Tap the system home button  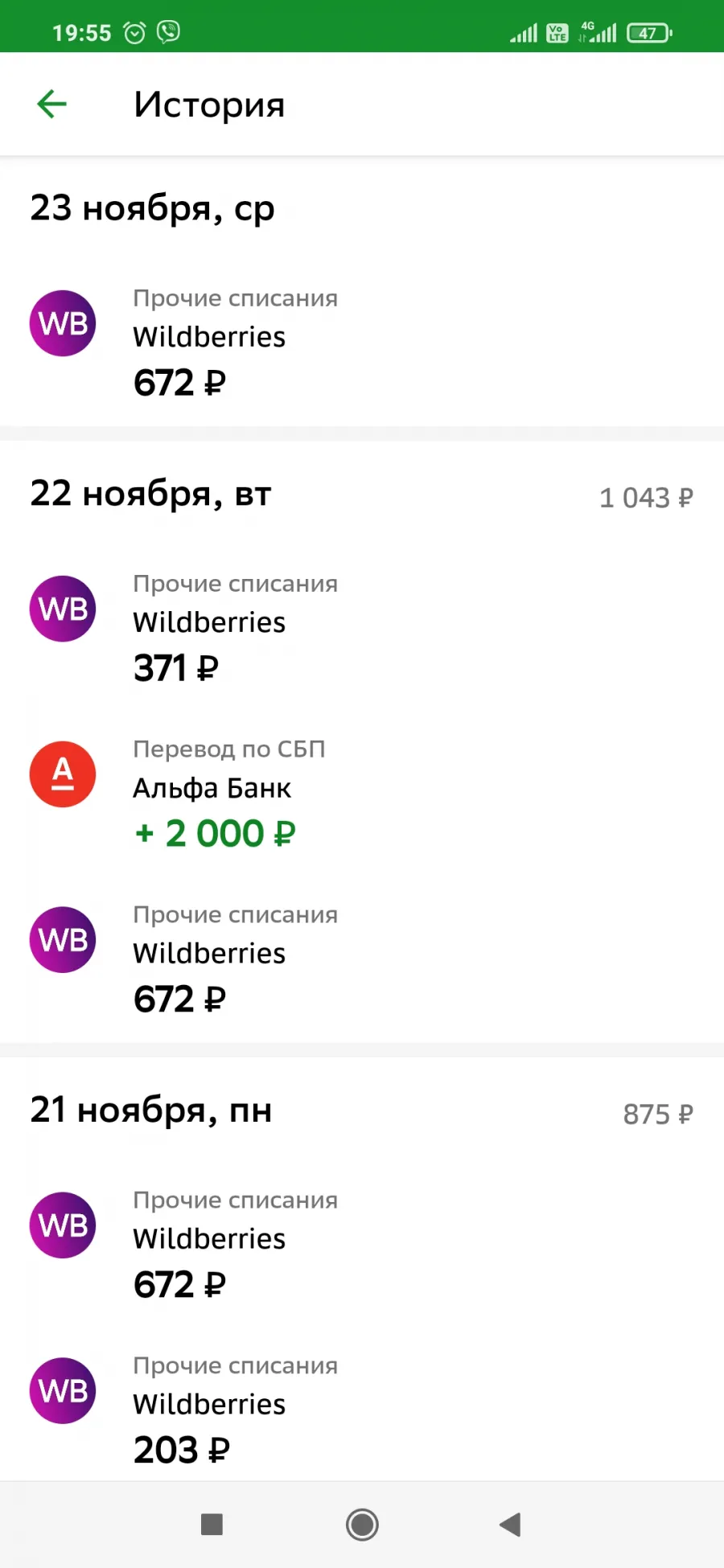click(362, 1525)
